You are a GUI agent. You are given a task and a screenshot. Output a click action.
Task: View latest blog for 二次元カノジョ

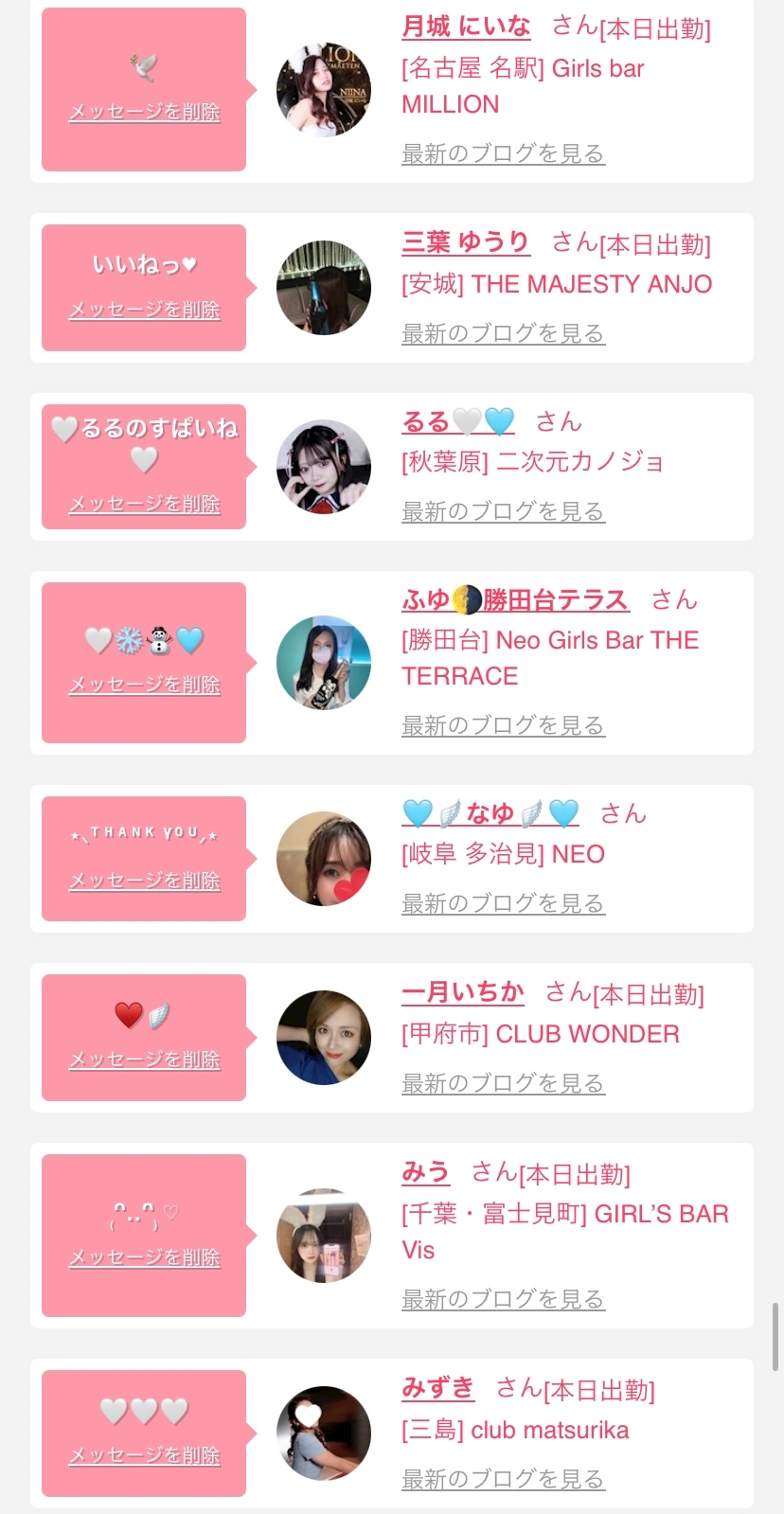(x=503, y=511)
